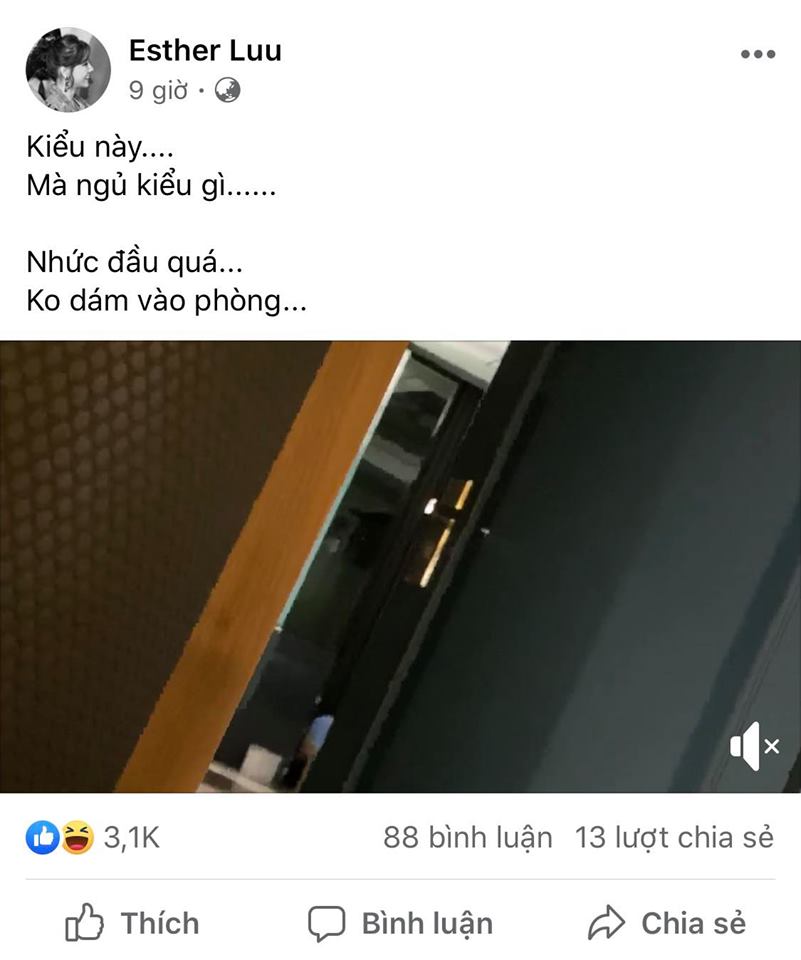Tap Bình luận to comment

(400, 923)
